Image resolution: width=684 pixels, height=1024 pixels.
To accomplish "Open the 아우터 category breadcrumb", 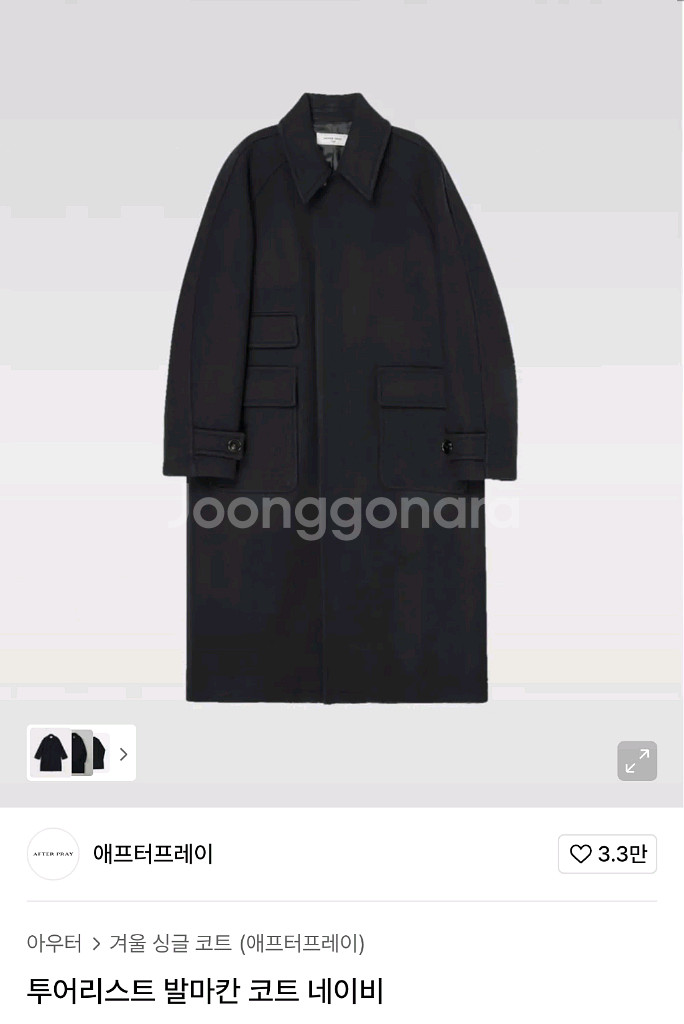I will pyautogui.click(x=54, y=943).
